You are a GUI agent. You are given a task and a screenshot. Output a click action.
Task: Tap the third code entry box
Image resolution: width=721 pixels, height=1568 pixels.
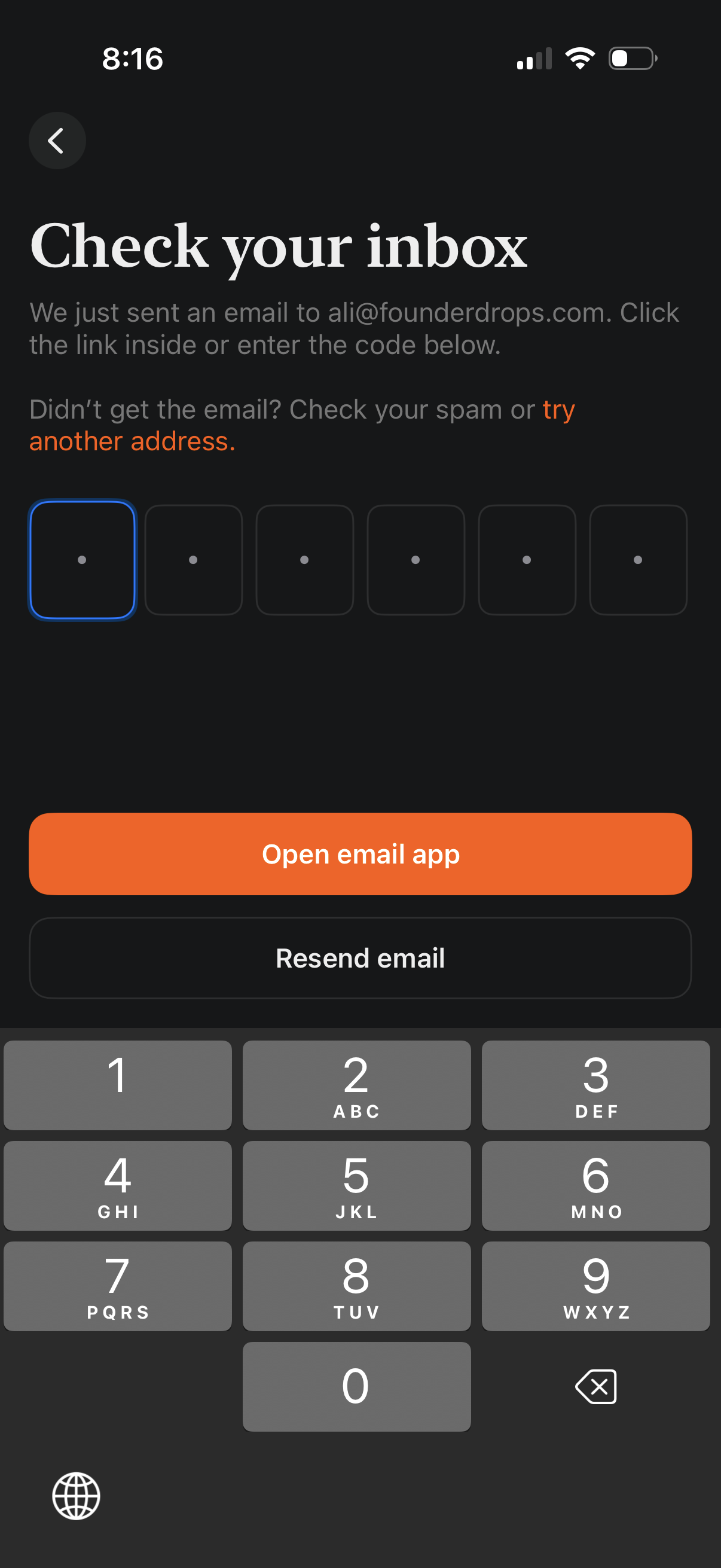(x=304, y=559)
